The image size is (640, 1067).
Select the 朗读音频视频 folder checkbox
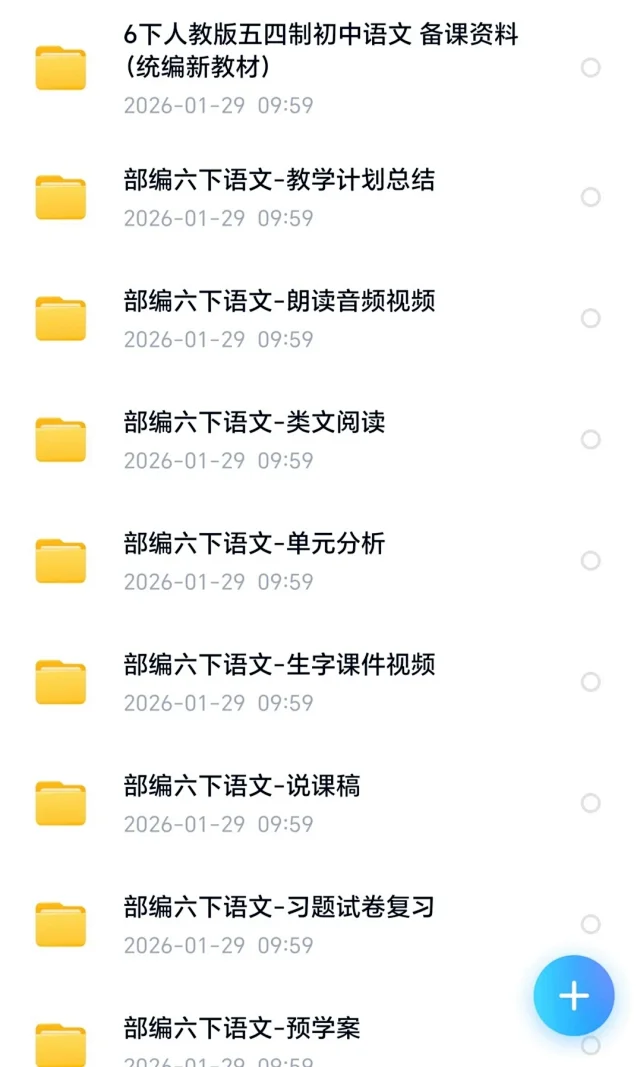[591, 318]
